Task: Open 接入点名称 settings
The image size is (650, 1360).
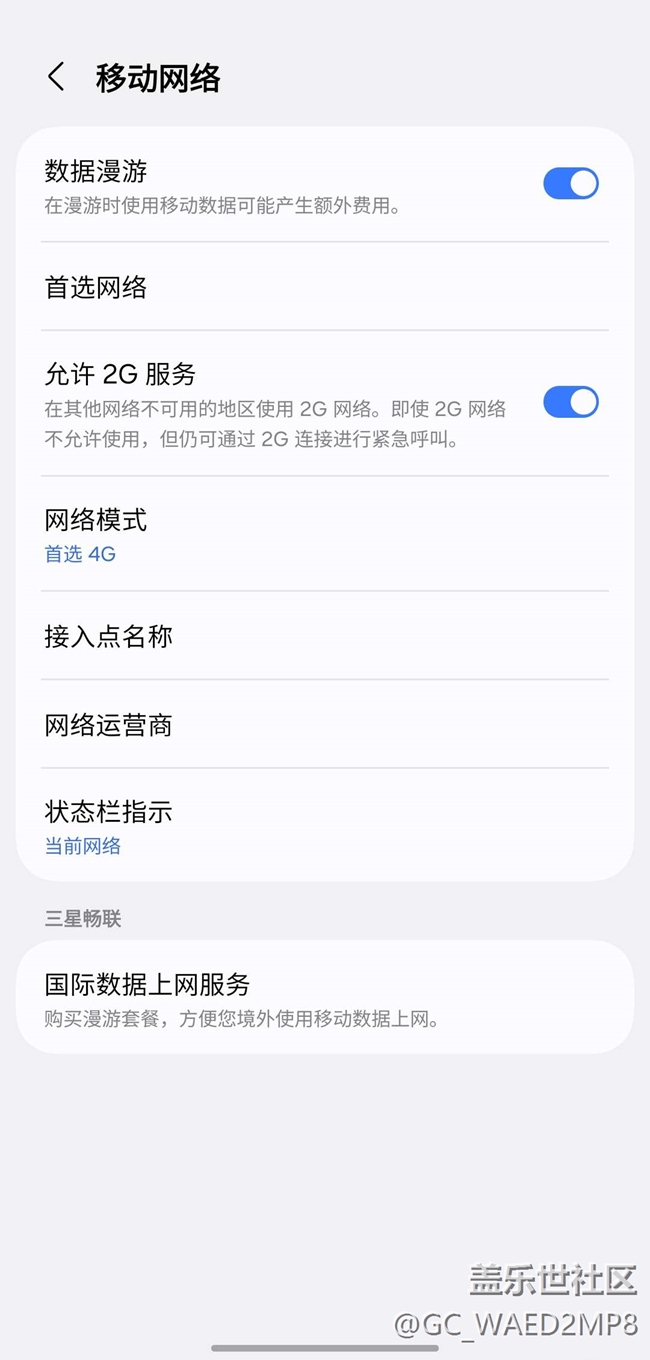Action: (324, 636)
